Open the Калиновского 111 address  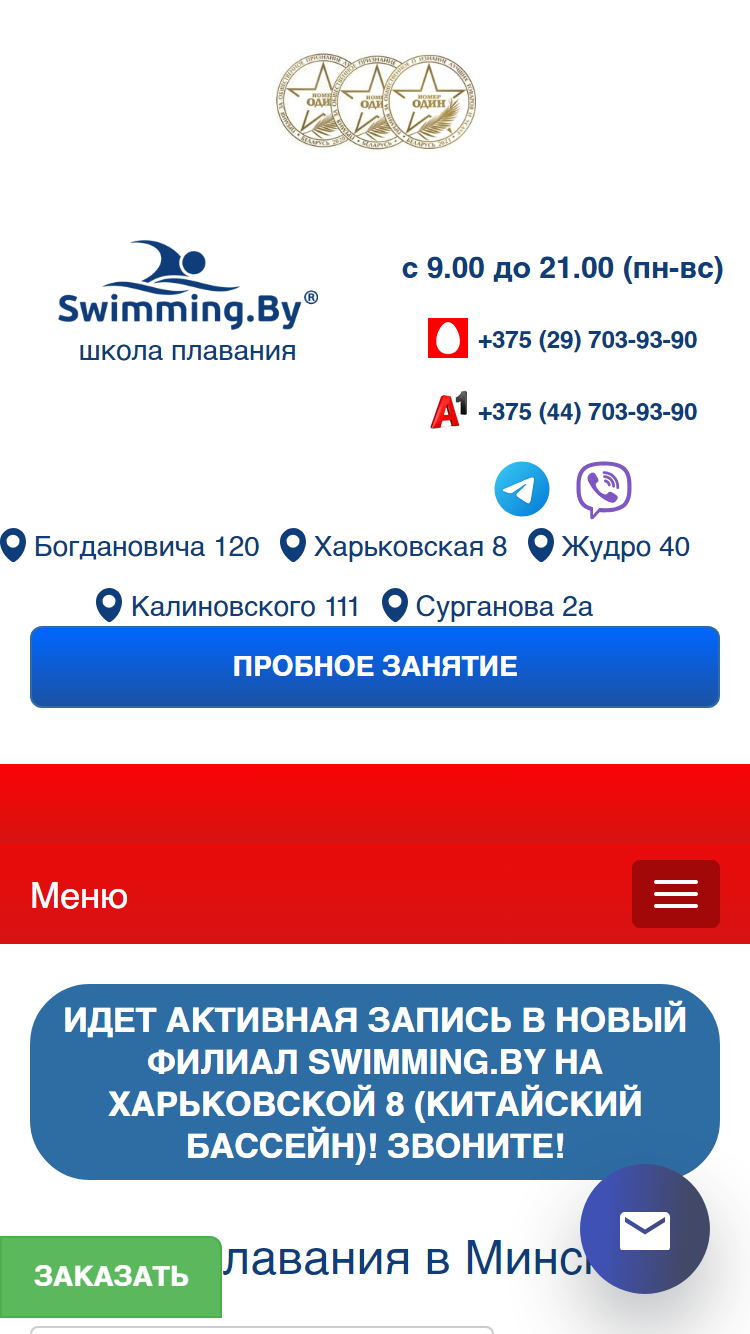[x=228, y=606]
